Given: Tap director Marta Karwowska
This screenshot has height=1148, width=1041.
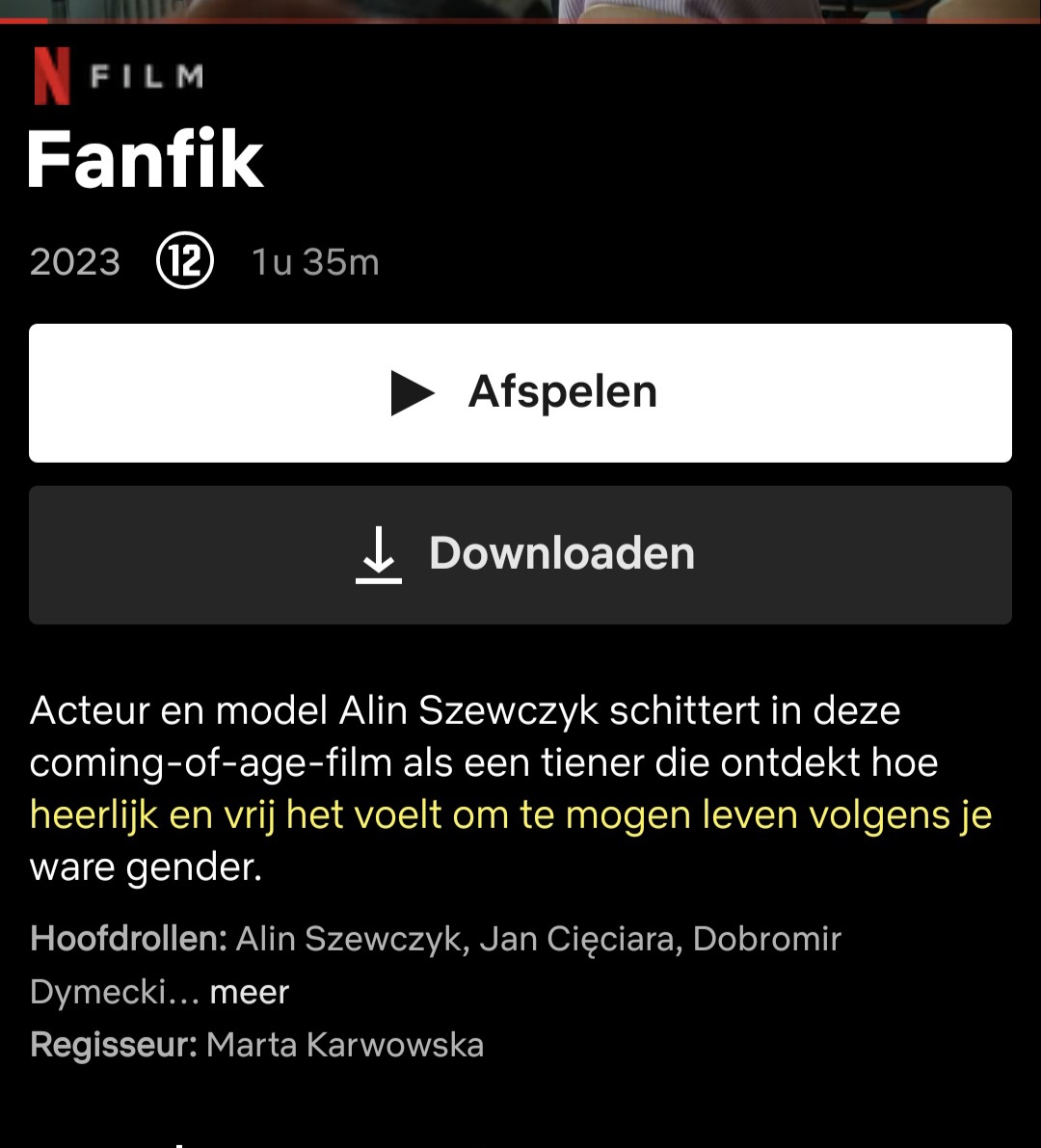Looking at the screenshot, I should point(344,1044).
